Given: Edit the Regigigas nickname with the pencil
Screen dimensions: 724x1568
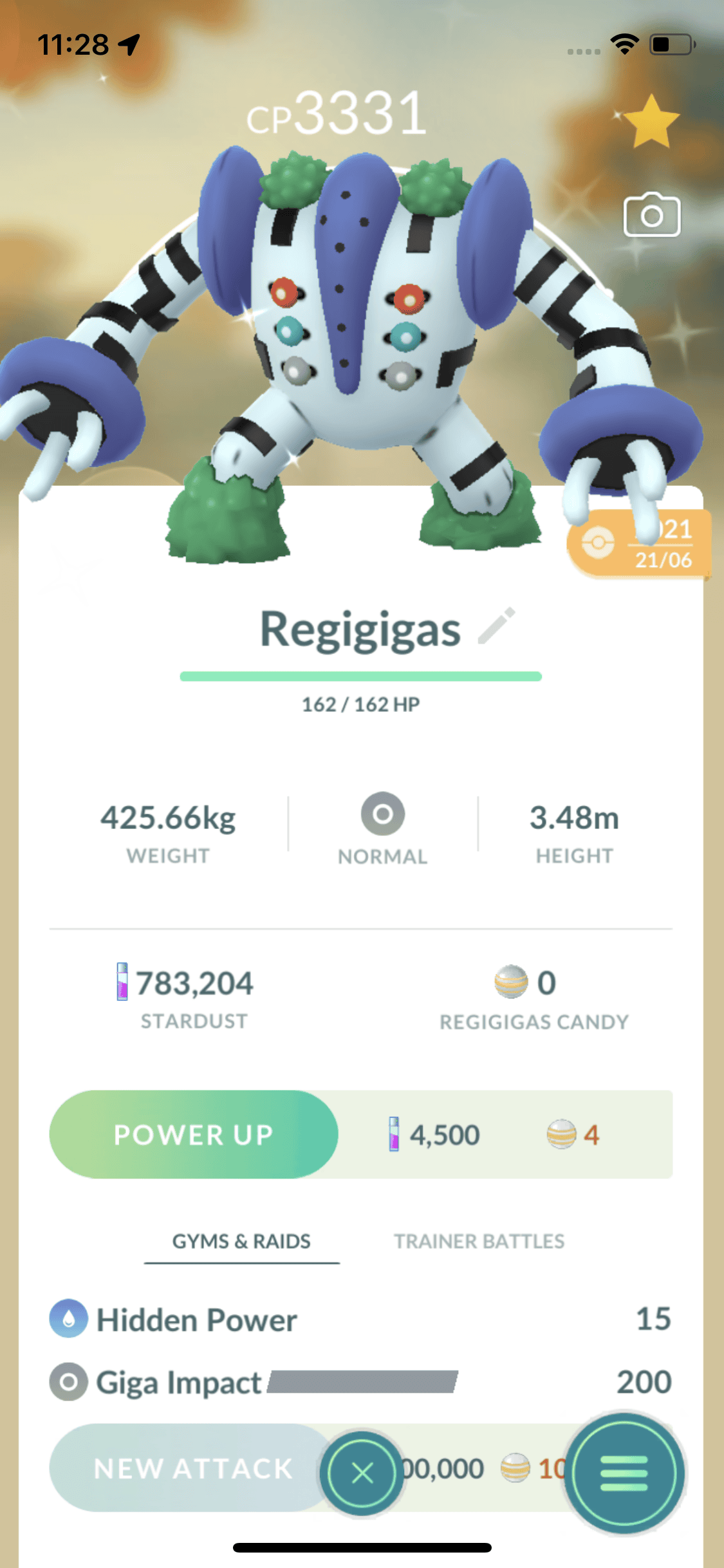Looking at the screenshot, I should (x=497, y=626).
